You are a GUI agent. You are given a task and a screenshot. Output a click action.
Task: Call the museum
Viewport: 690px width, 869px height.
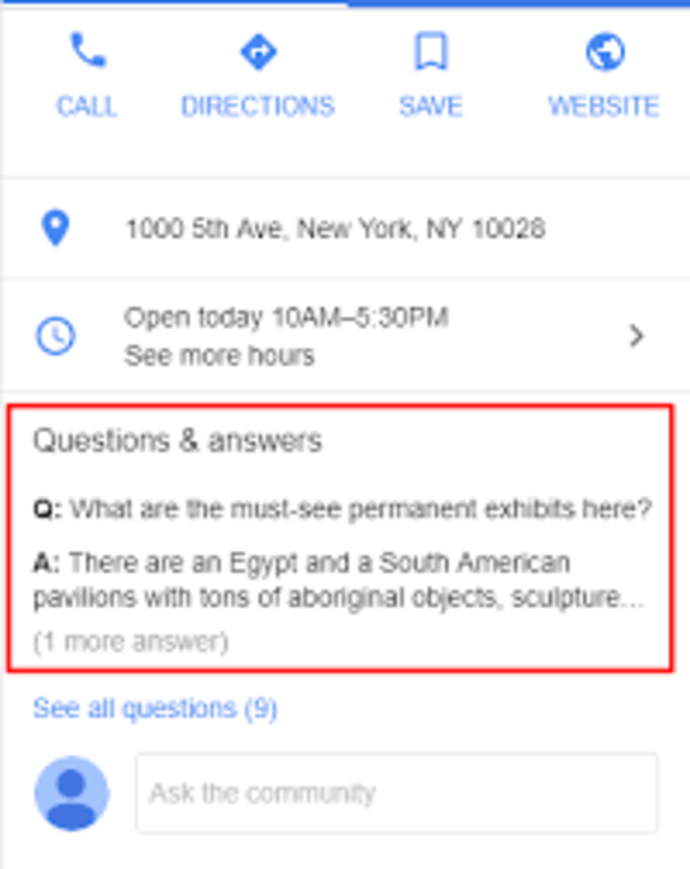coord(87,75)
